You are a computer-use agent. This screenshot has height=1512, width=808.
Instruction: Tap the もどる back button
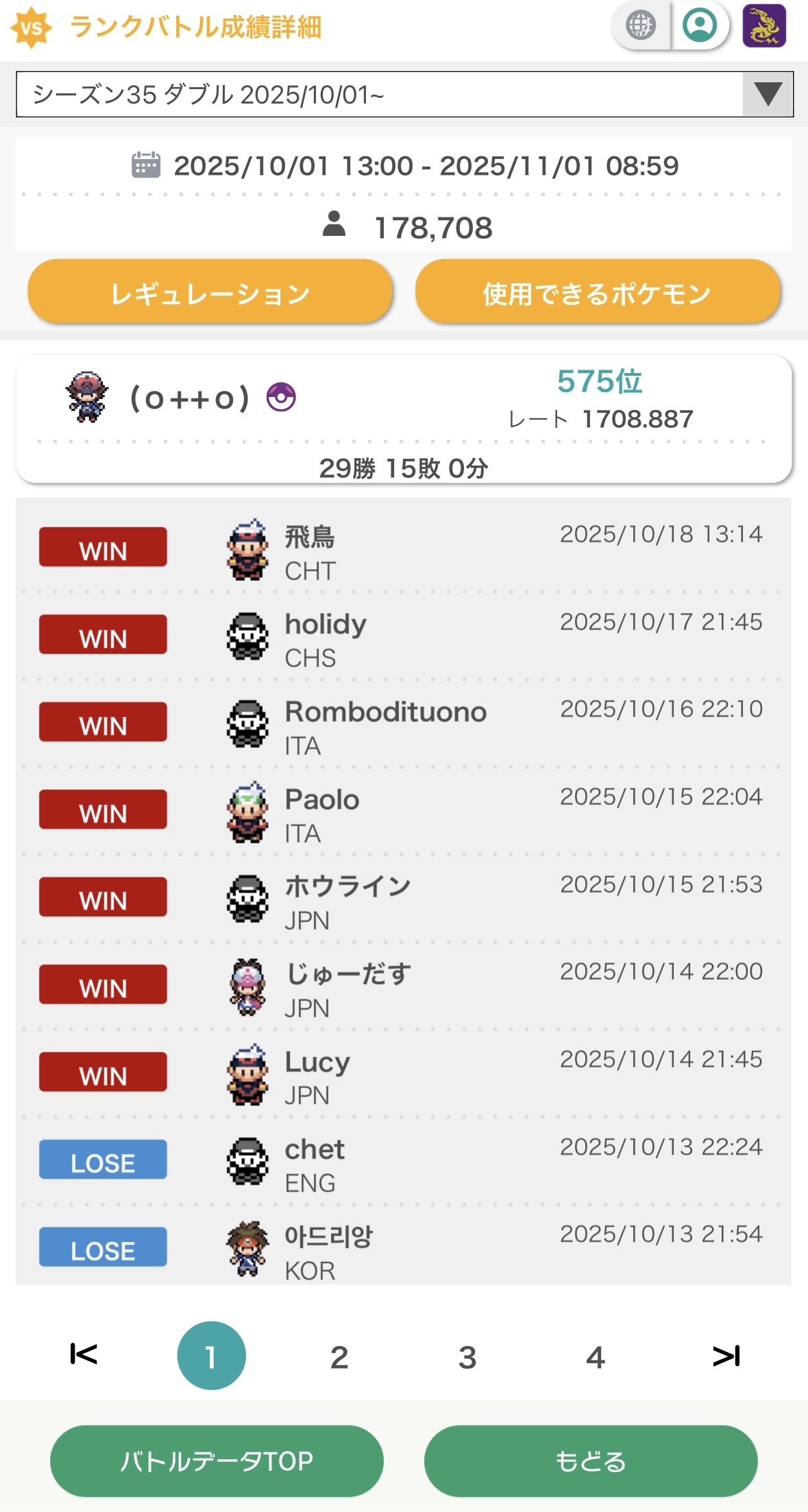pyautogui.click(x=590, y=1461)
